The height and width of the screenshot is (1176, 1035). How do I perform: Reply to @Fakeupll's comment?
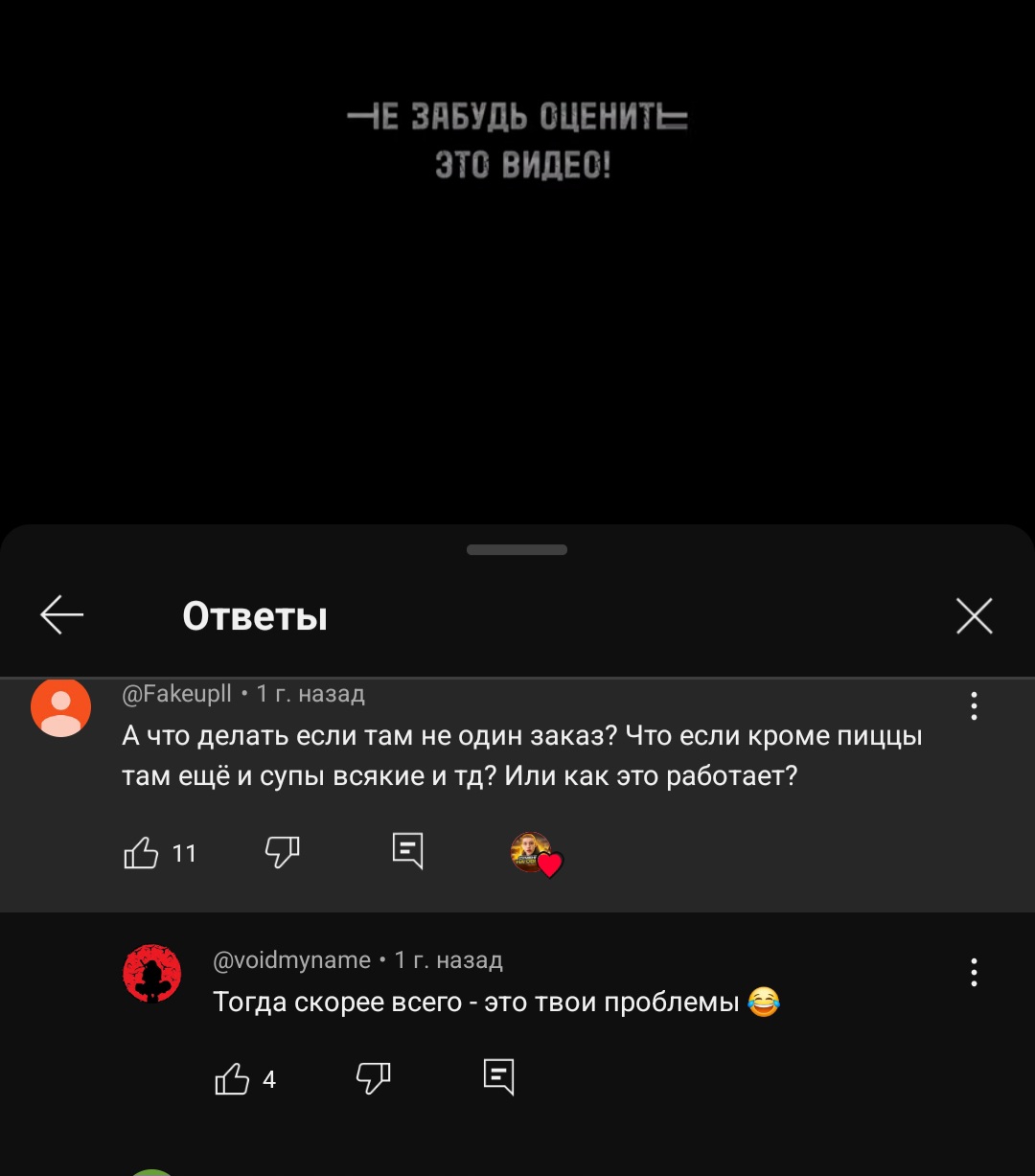(x=407, y=850)
